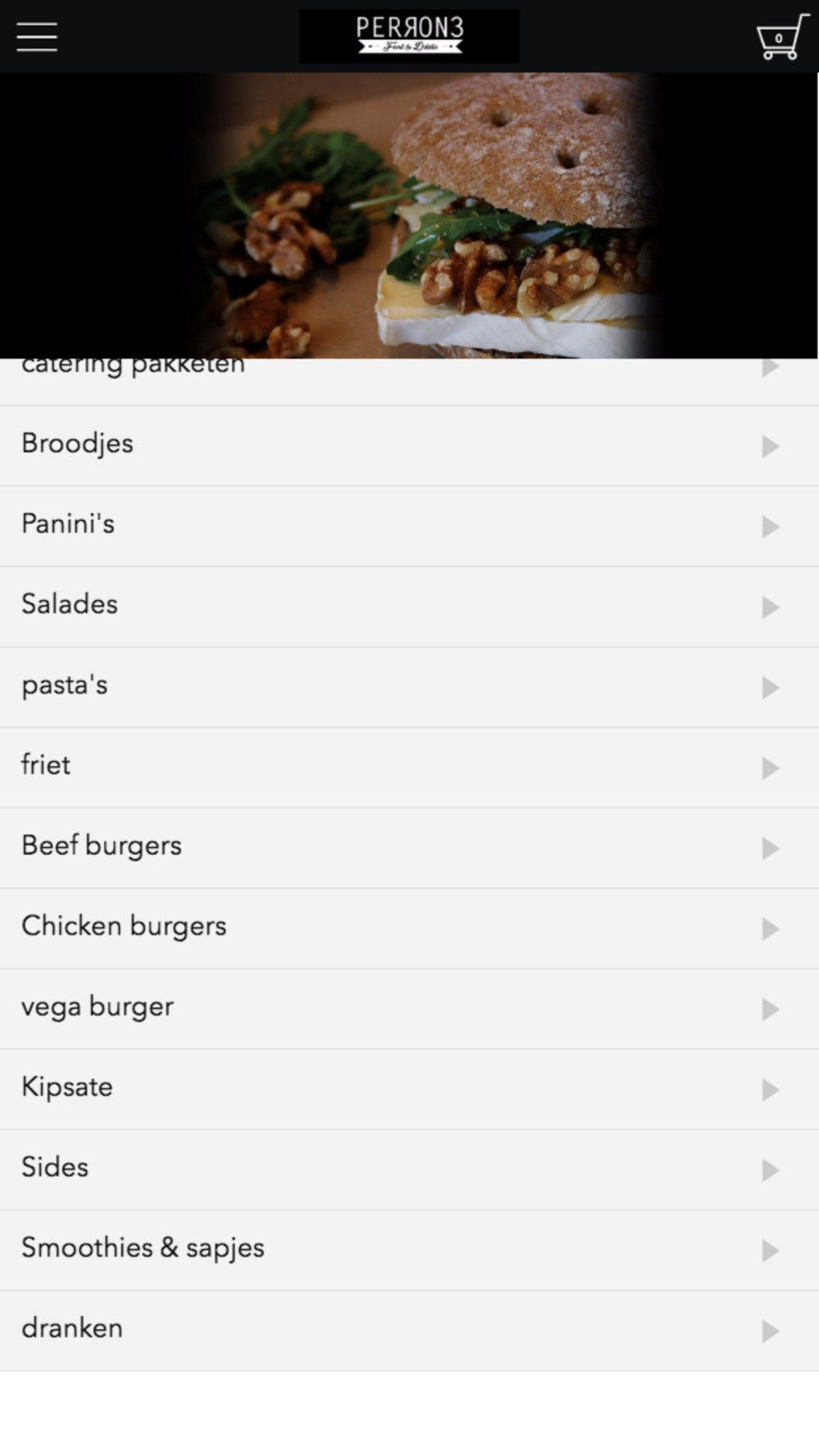819x1456 pixels.
Task: Show the dranken category
Action: [409, 1331]
